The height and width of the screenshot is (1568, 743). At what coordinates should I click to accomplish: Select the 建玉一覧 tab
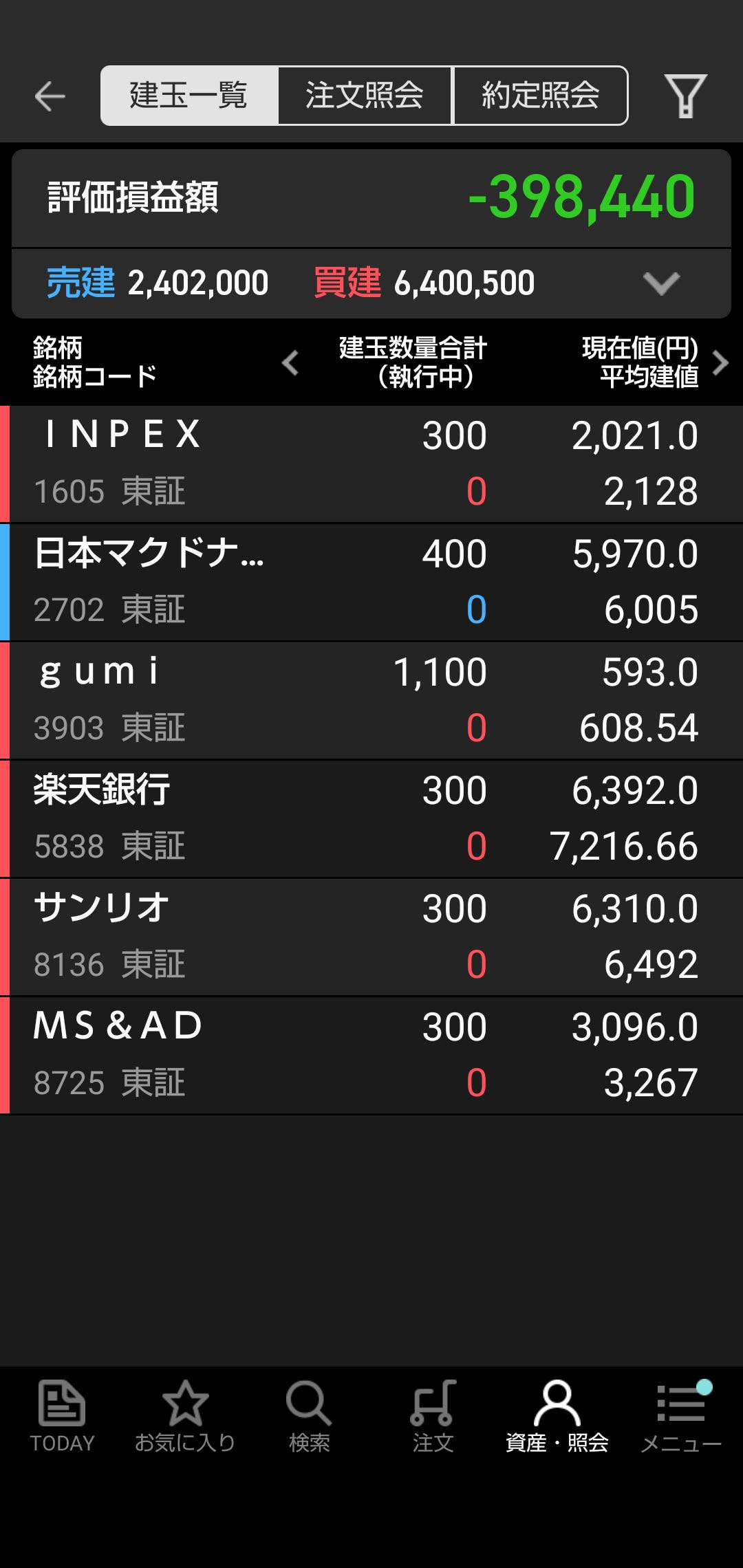189,96
